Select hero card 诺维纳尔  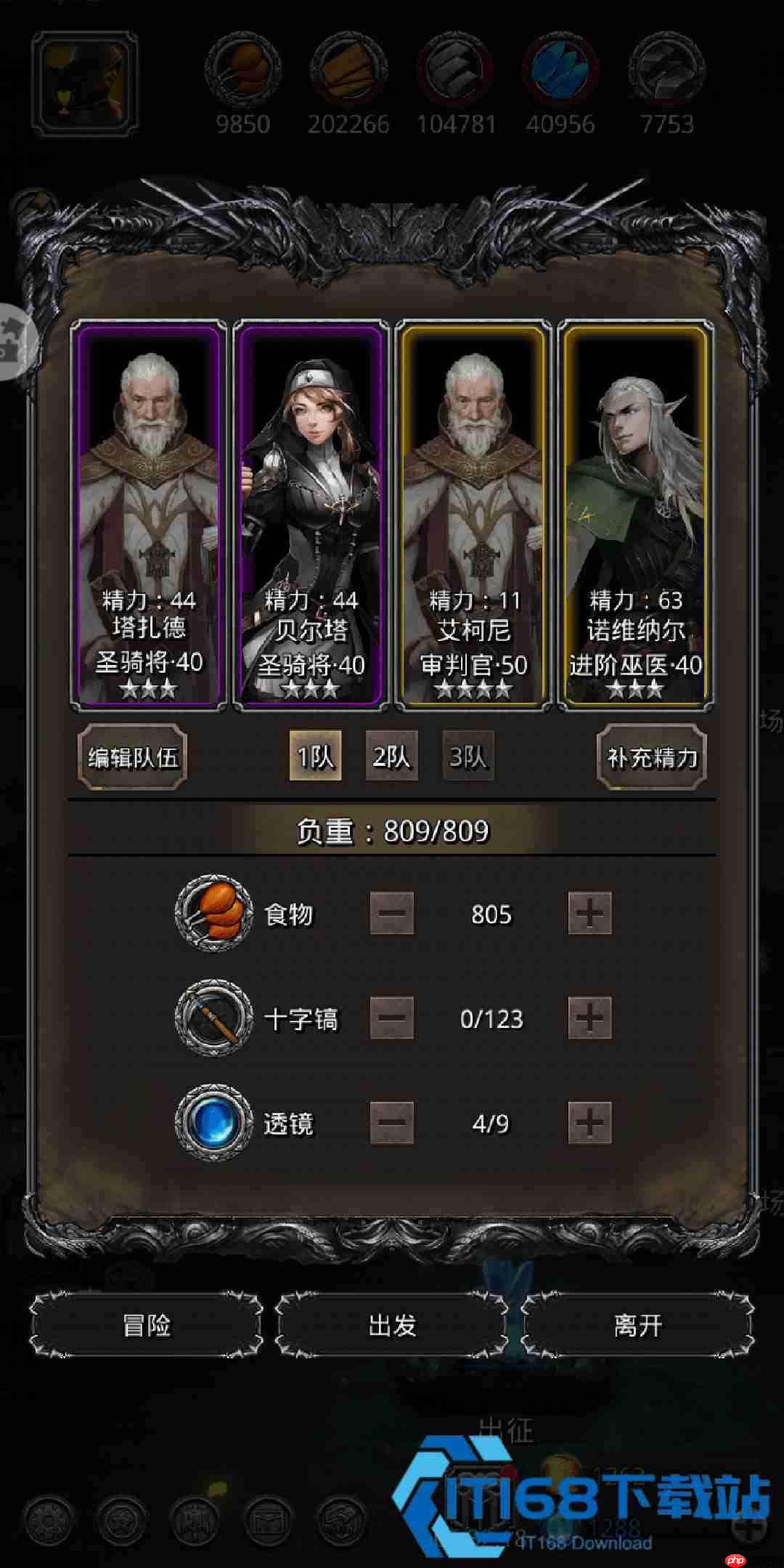click(635, 514)
